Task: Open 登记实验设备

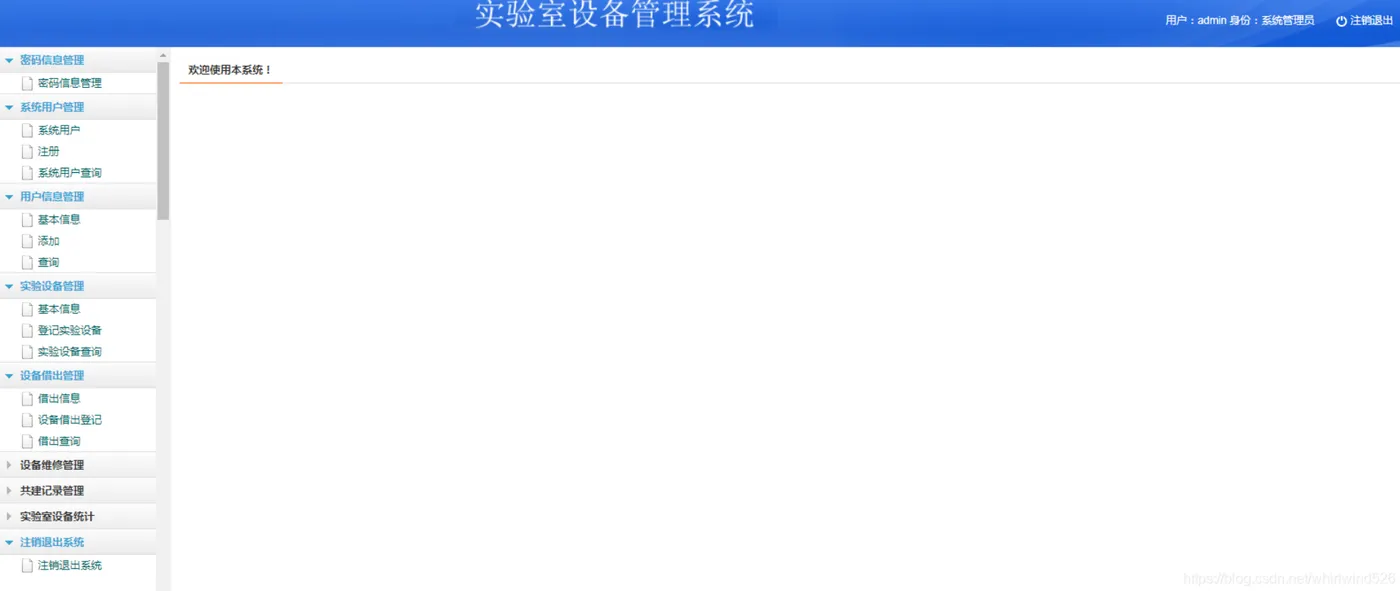Action: pyautogui.click(x=69, y=330)
